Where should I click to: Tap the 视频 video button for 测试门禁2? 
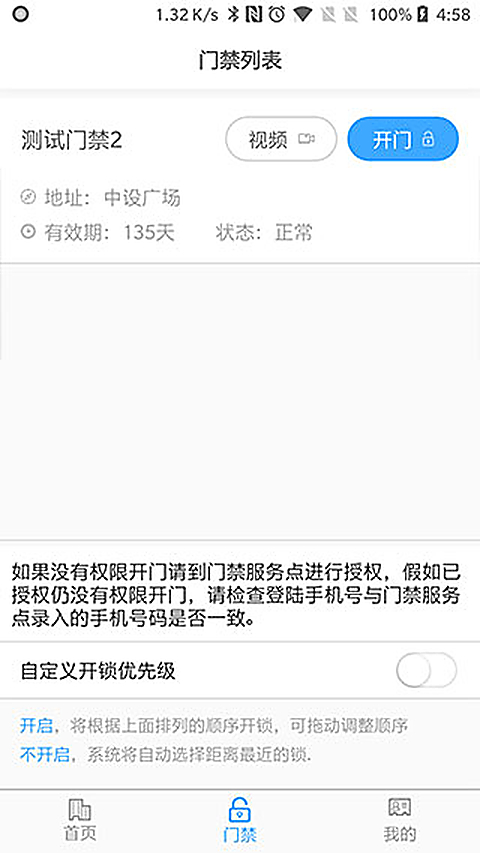(x=281, y=139)
